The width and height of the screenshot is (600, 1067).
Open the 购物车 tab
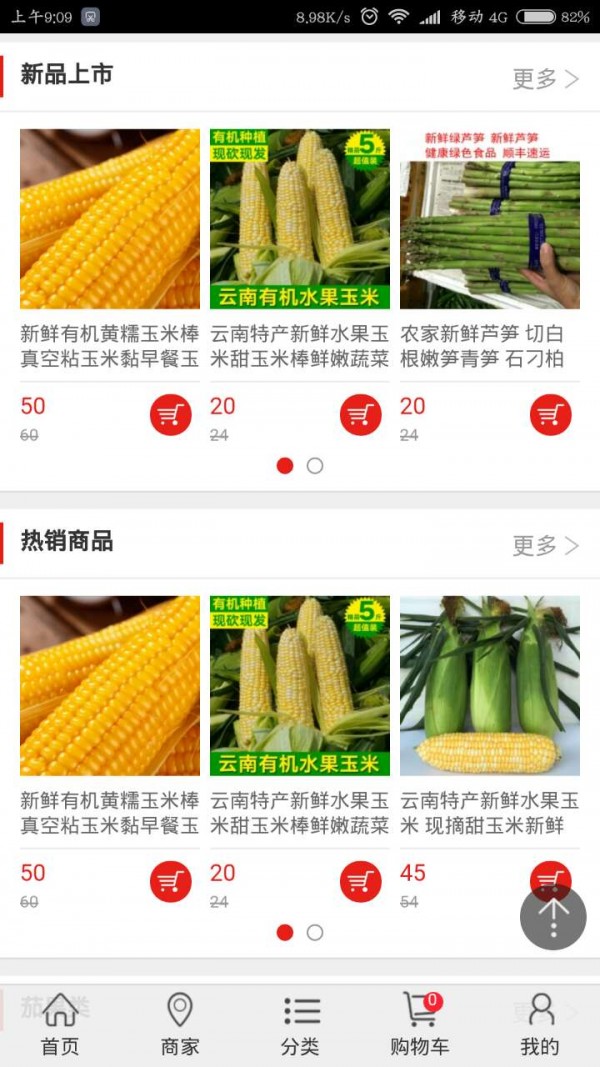(x=419, y=1025)
